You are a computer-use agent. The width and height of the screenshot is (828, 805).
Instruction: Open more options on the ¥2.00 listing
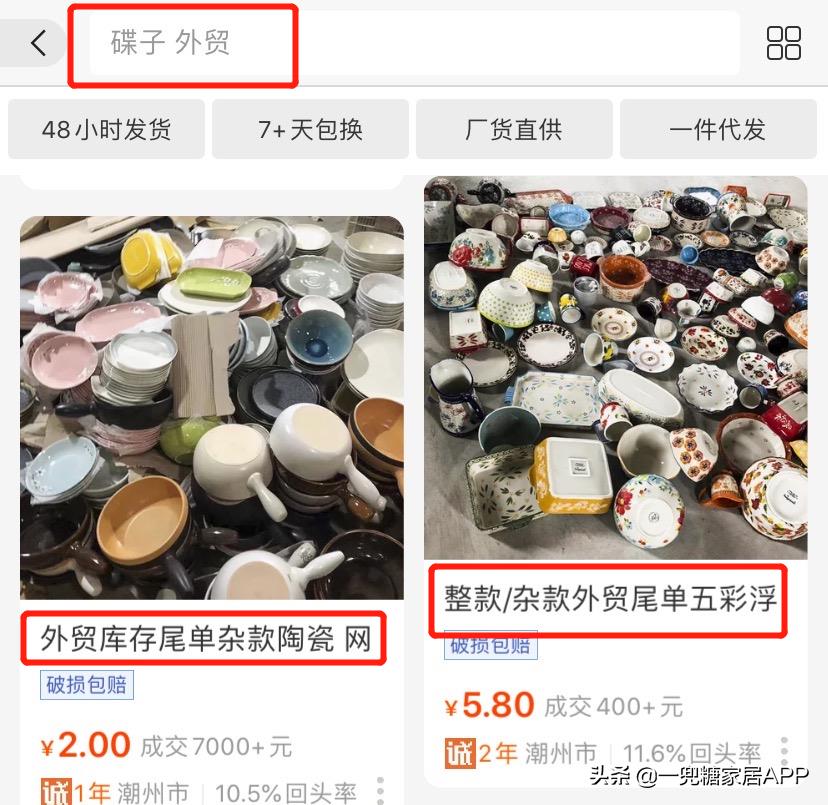pos(380,789)
